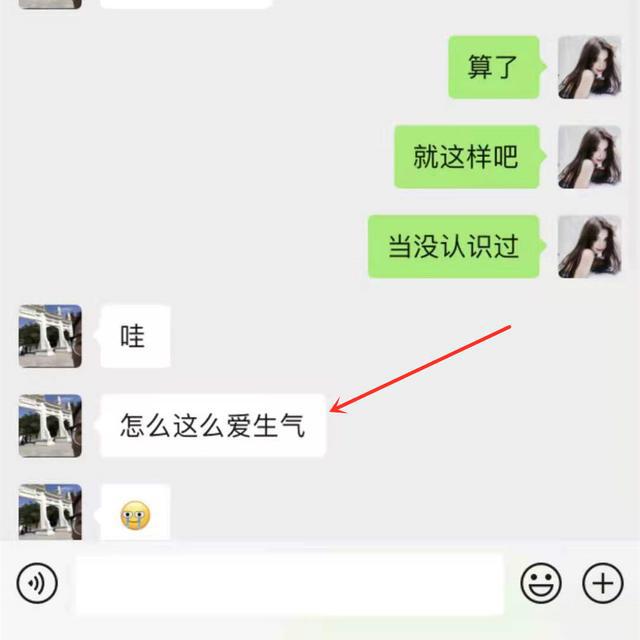Switch to voice message input
This screenshot has width=640, height=640.
pos(37,583)
